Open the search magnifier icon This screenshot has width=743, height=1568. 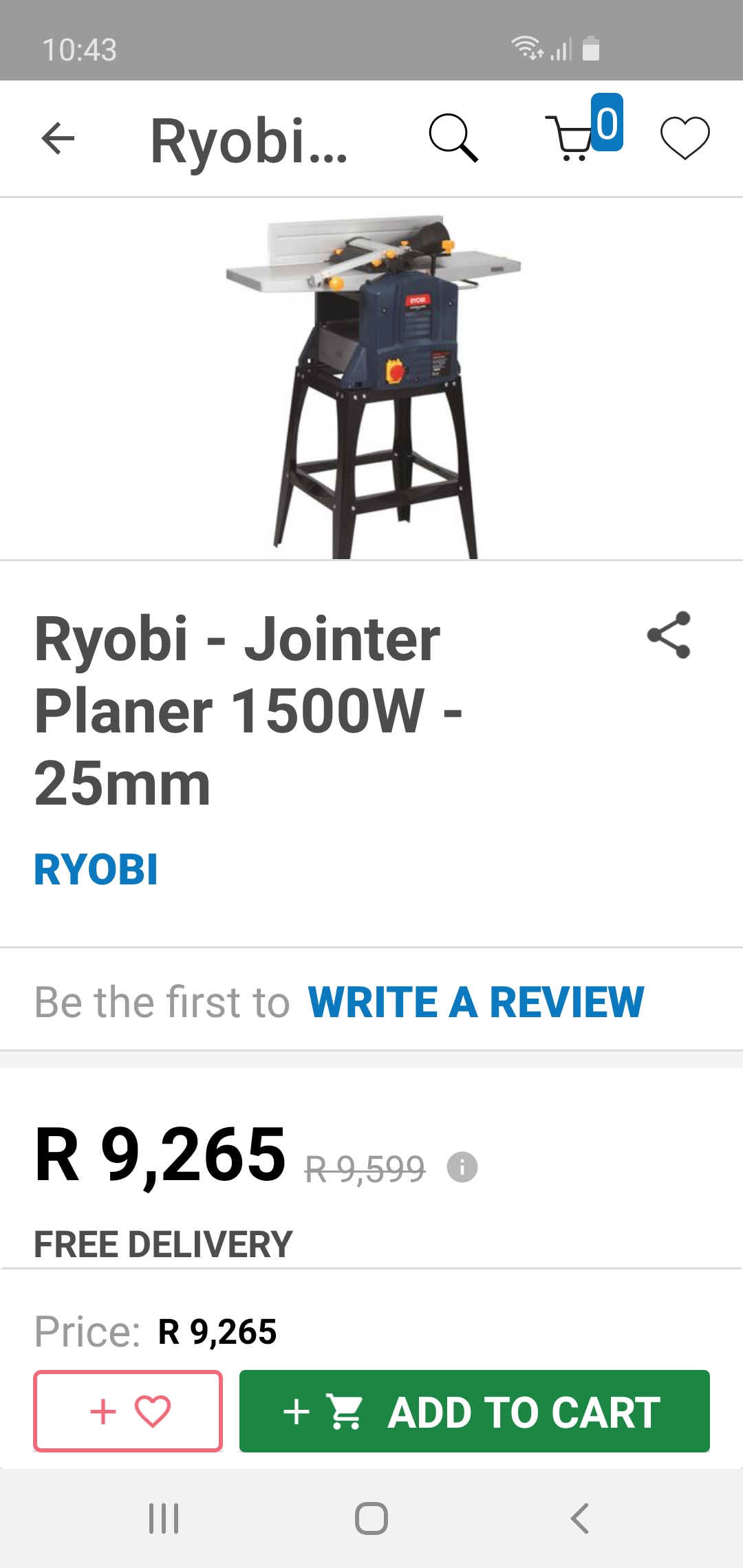(453, 138)
